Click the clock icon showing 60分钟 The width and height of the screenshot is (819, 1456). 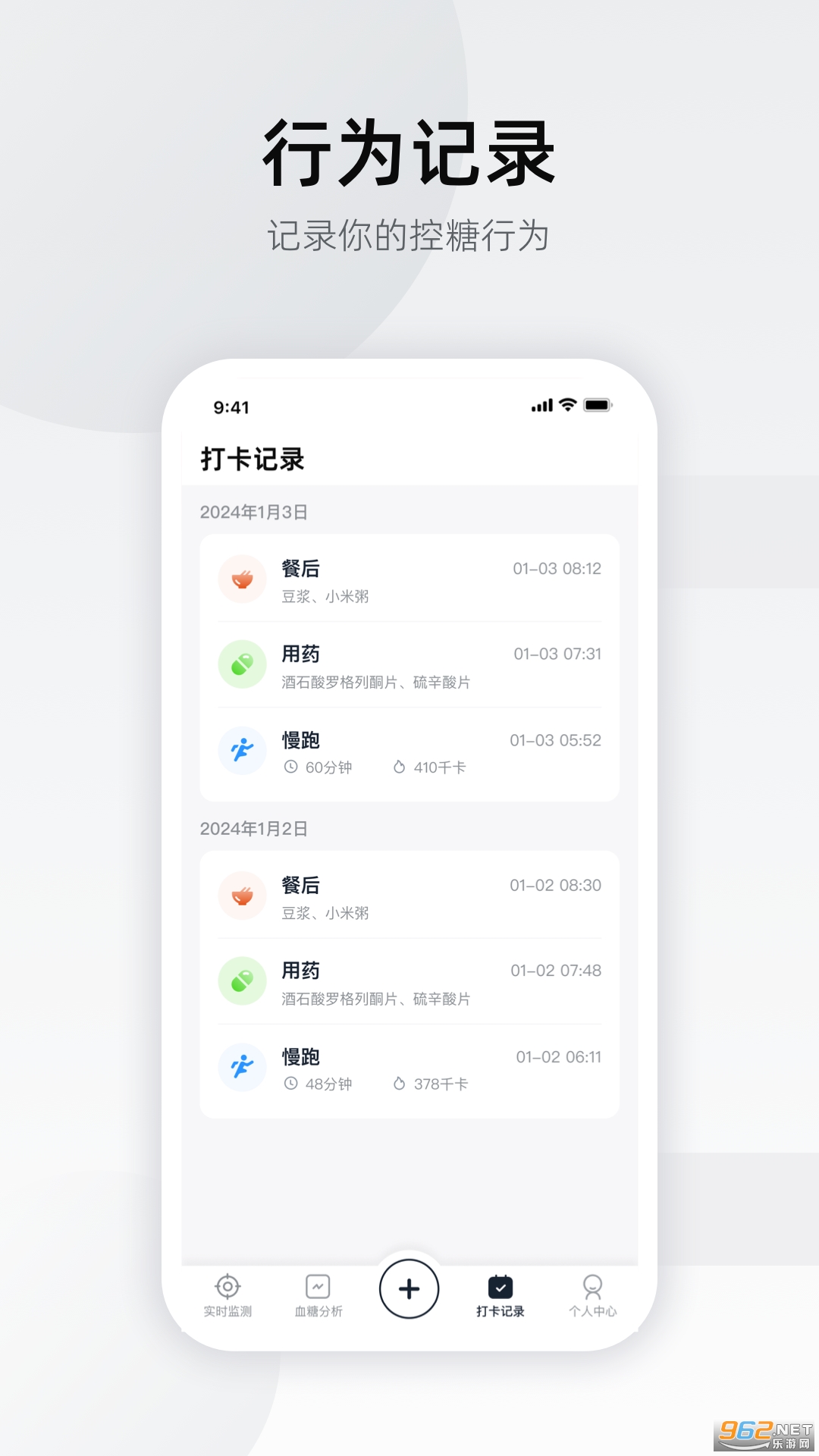point(290,767)
